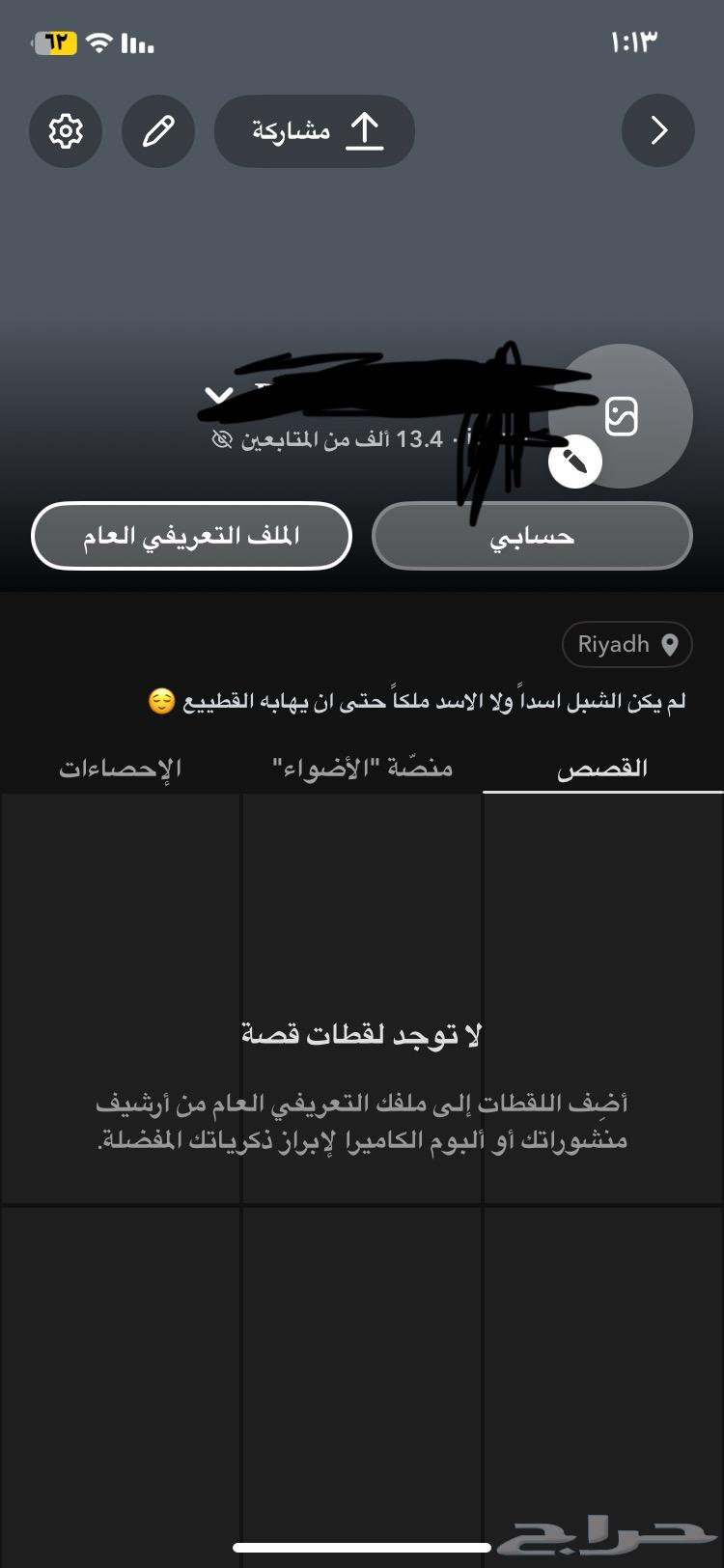Tap the pencil edit icon in the top bar
The height and width of the screenshot is (1568, 724).
[x=158, y=130]
